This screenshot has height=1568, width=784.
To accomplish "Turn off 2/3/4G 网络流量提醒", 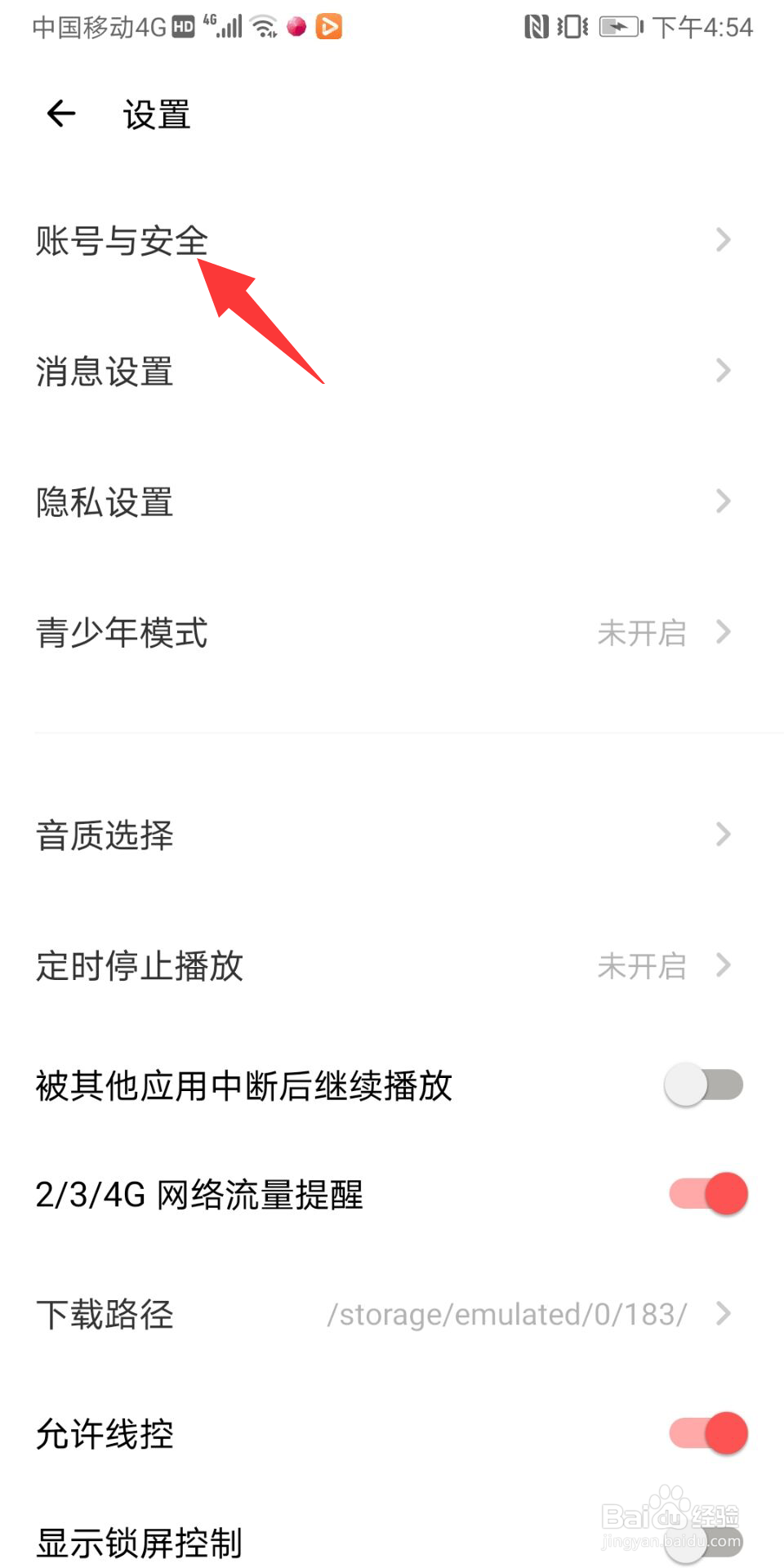I will pyautogui.click(x=707, y=1194).
